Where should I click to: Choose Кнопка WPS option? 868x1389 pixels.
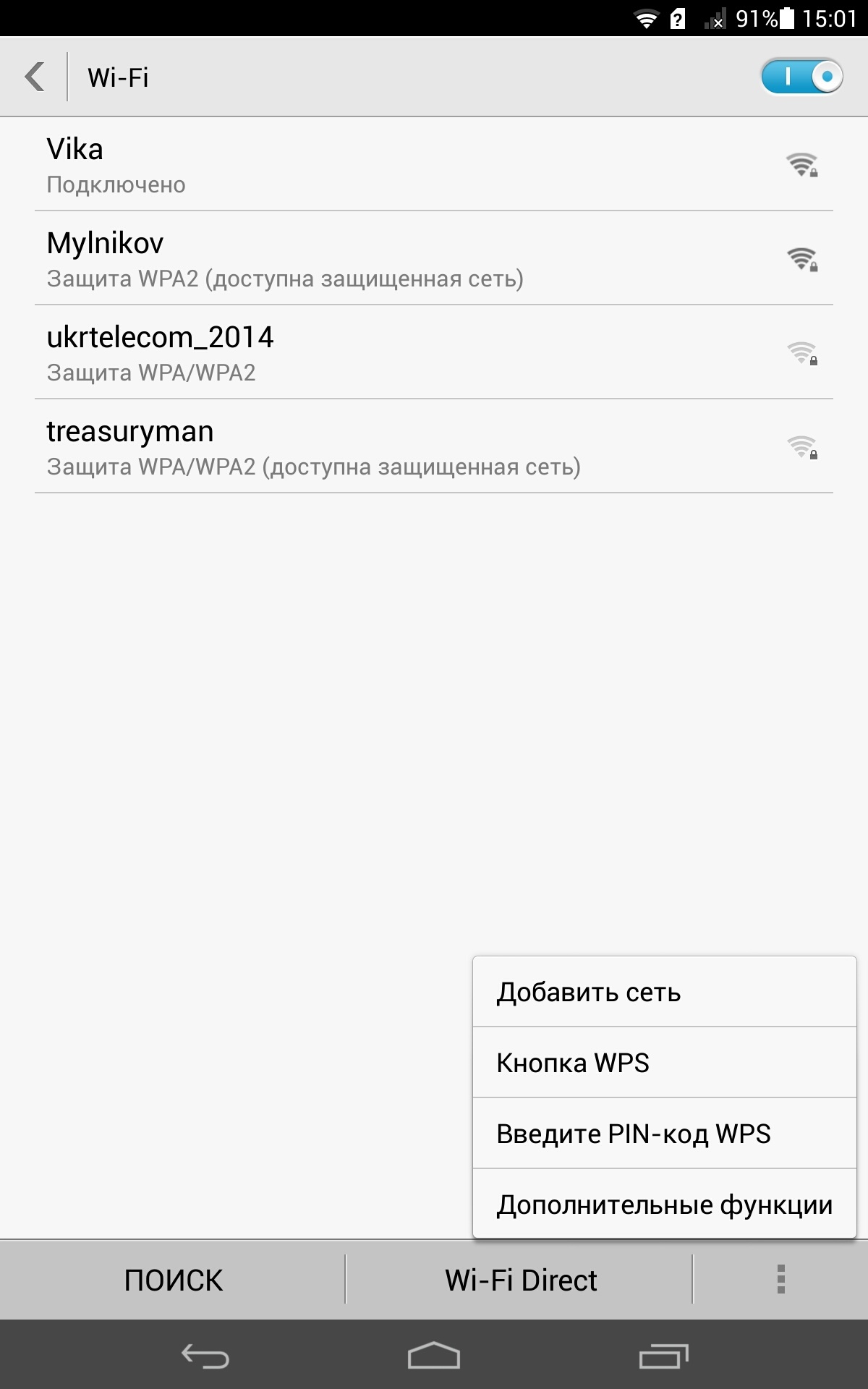pyautogui.click(x=664, y=1063)
